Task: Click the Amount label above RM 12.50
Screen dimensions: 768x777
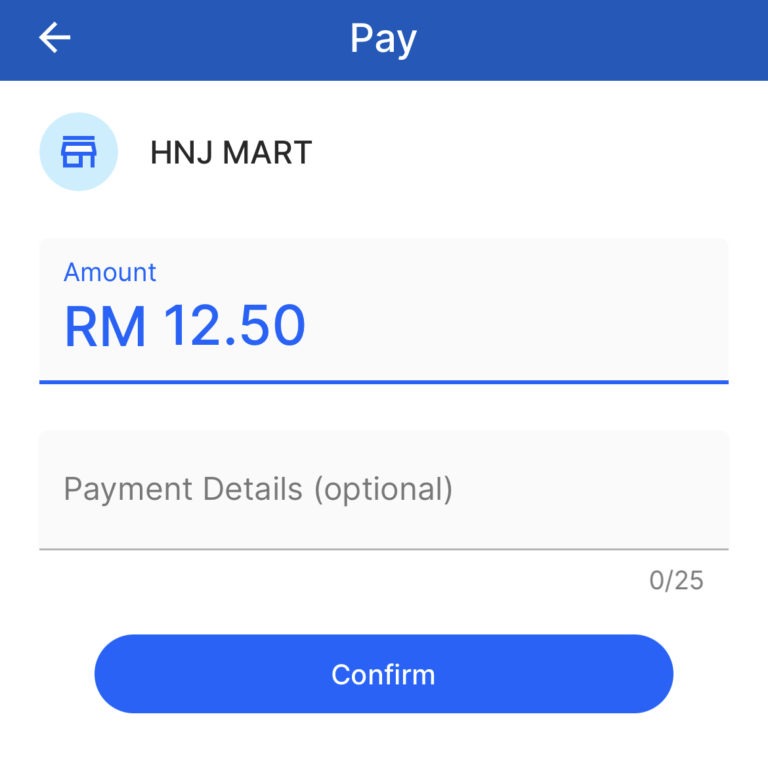Action: pos(109,271)
